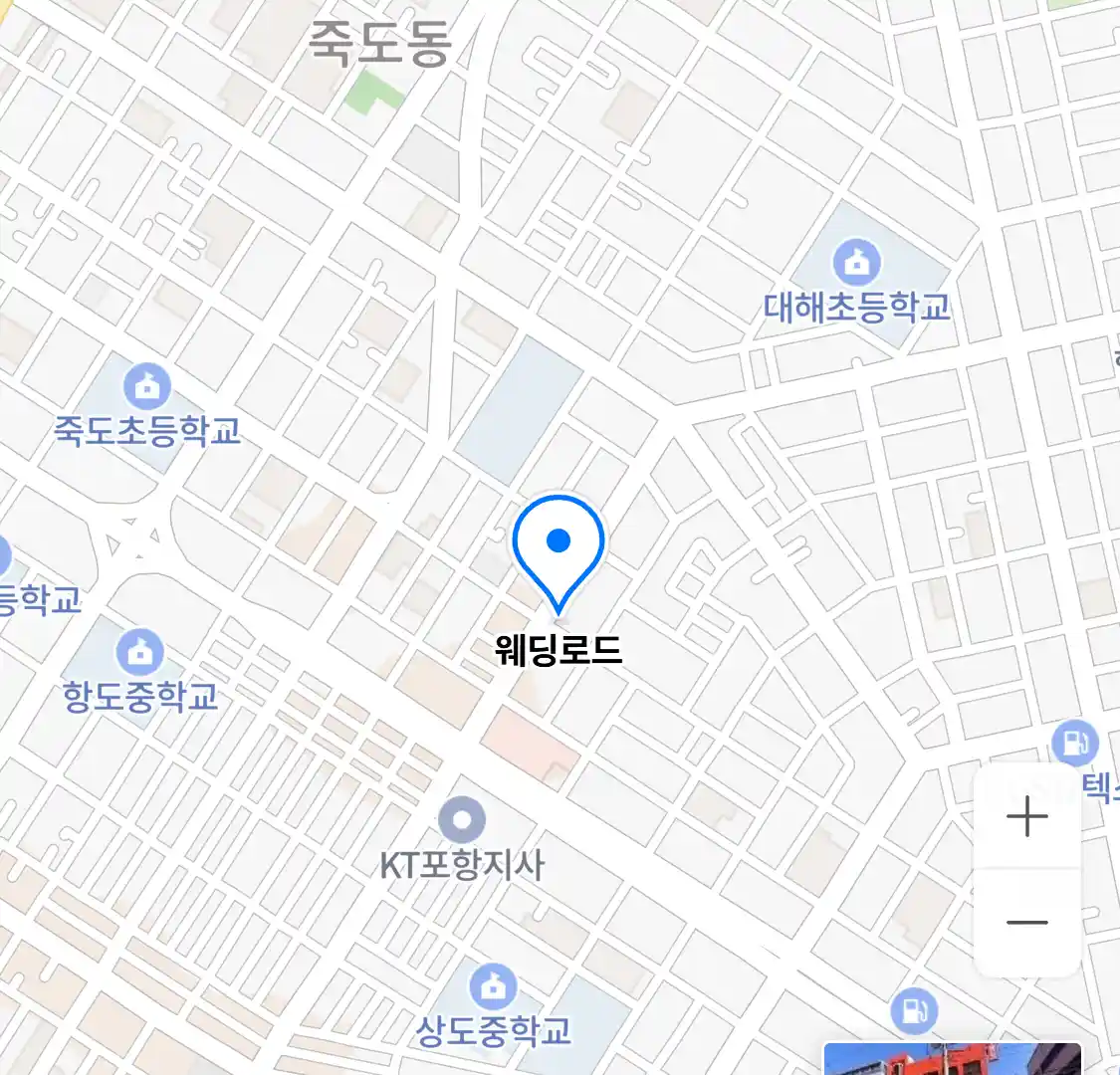Select the KT포항지사 map marker

click(x=462, y=821)
